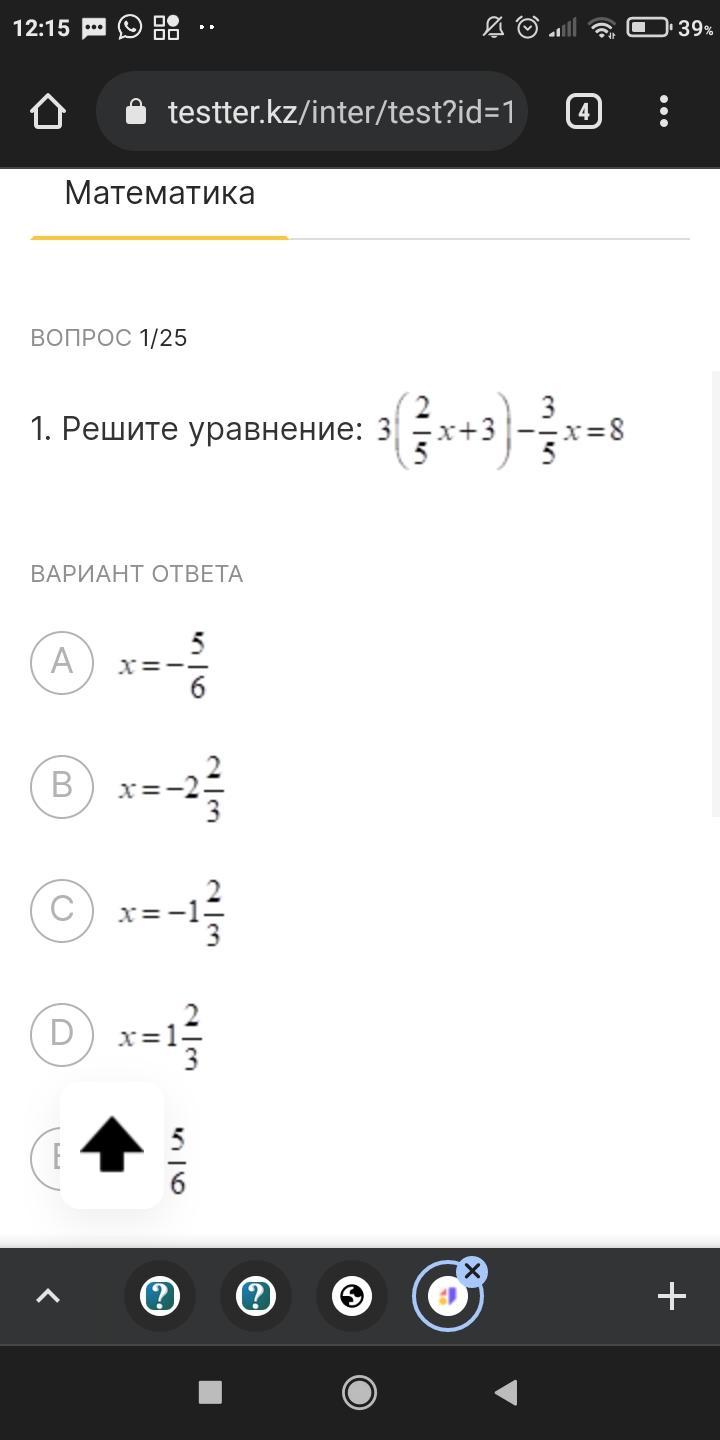Tap the black up arrow button
Viewport: 720px width, 1440px height.
(112, 1146)
